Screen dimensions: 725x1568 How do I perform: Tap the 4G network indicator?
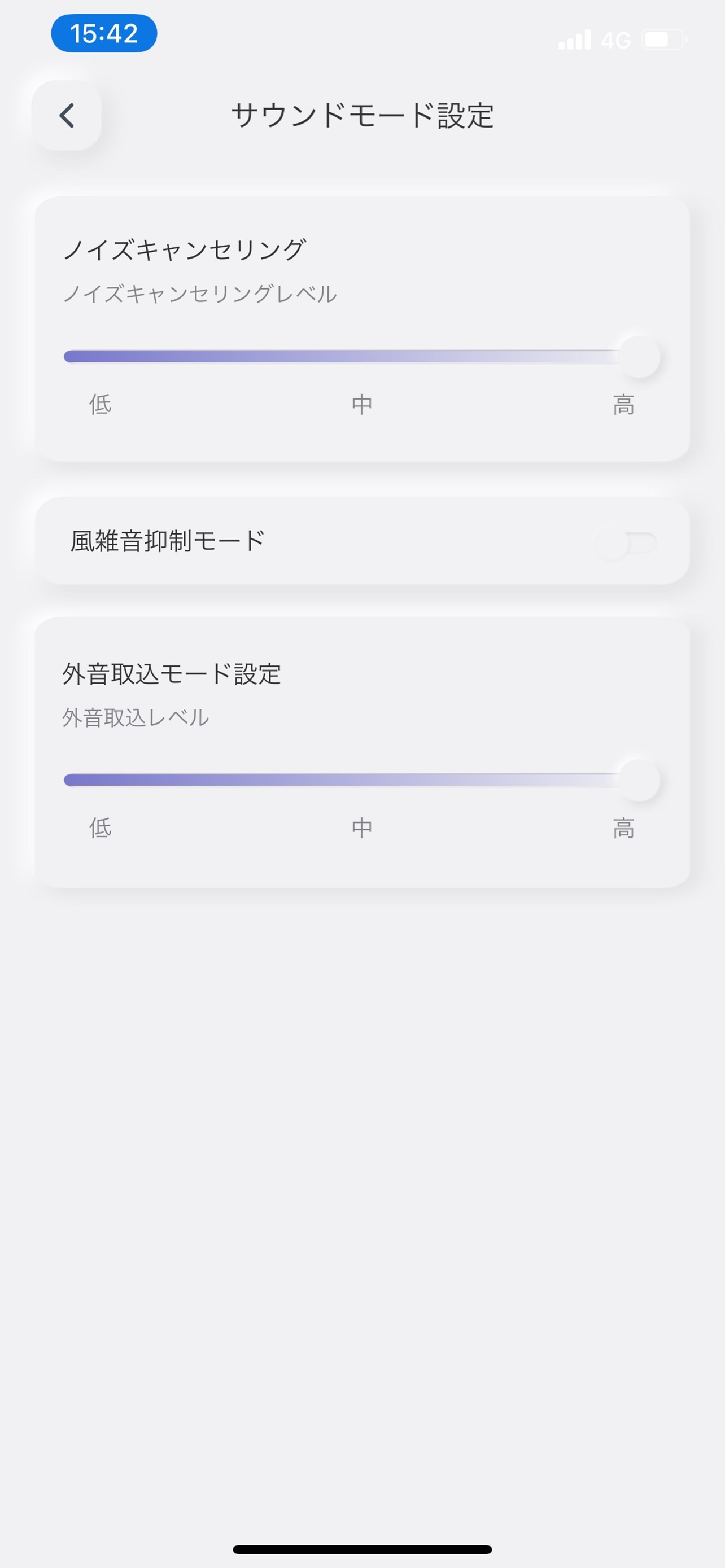pos(617,39)
